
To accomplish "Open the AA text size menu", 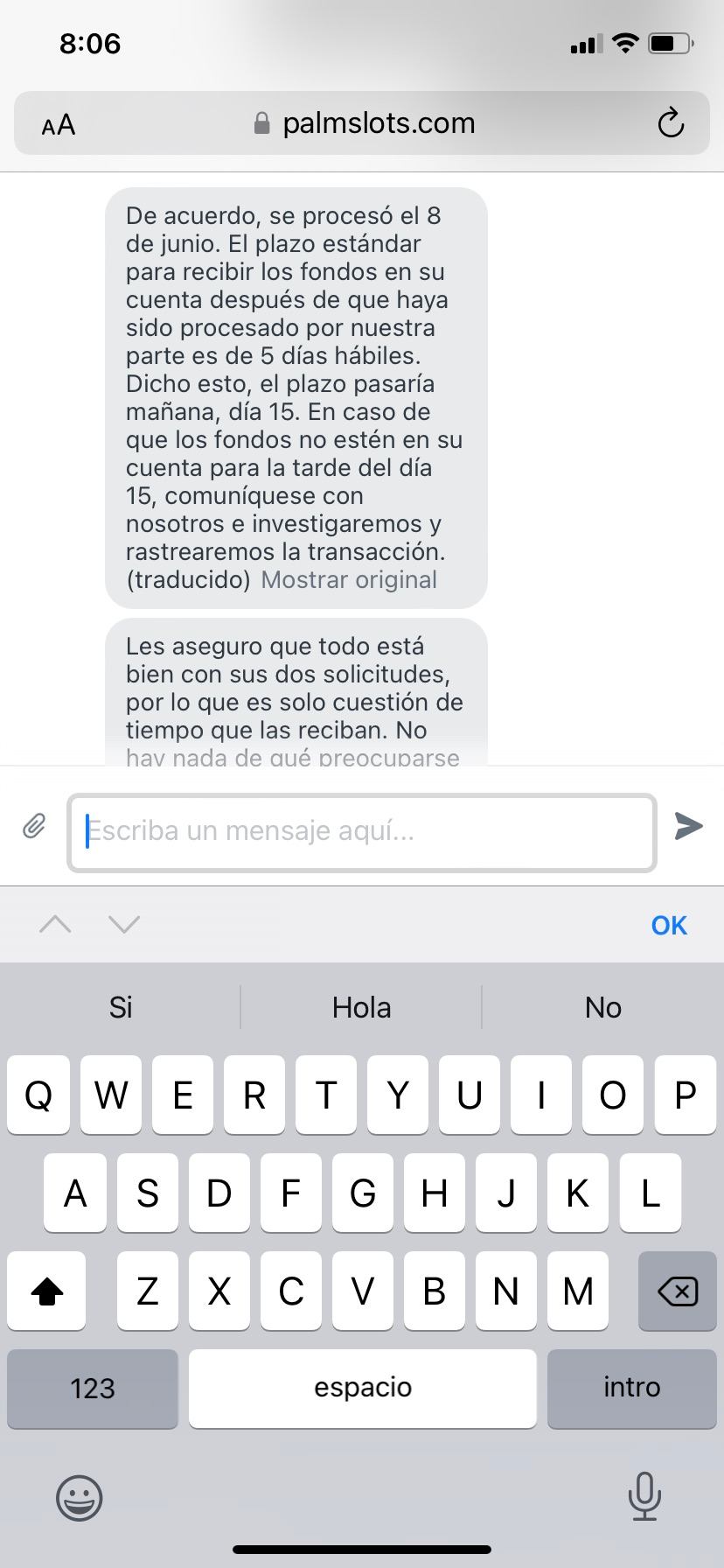I will pos(59,125).
